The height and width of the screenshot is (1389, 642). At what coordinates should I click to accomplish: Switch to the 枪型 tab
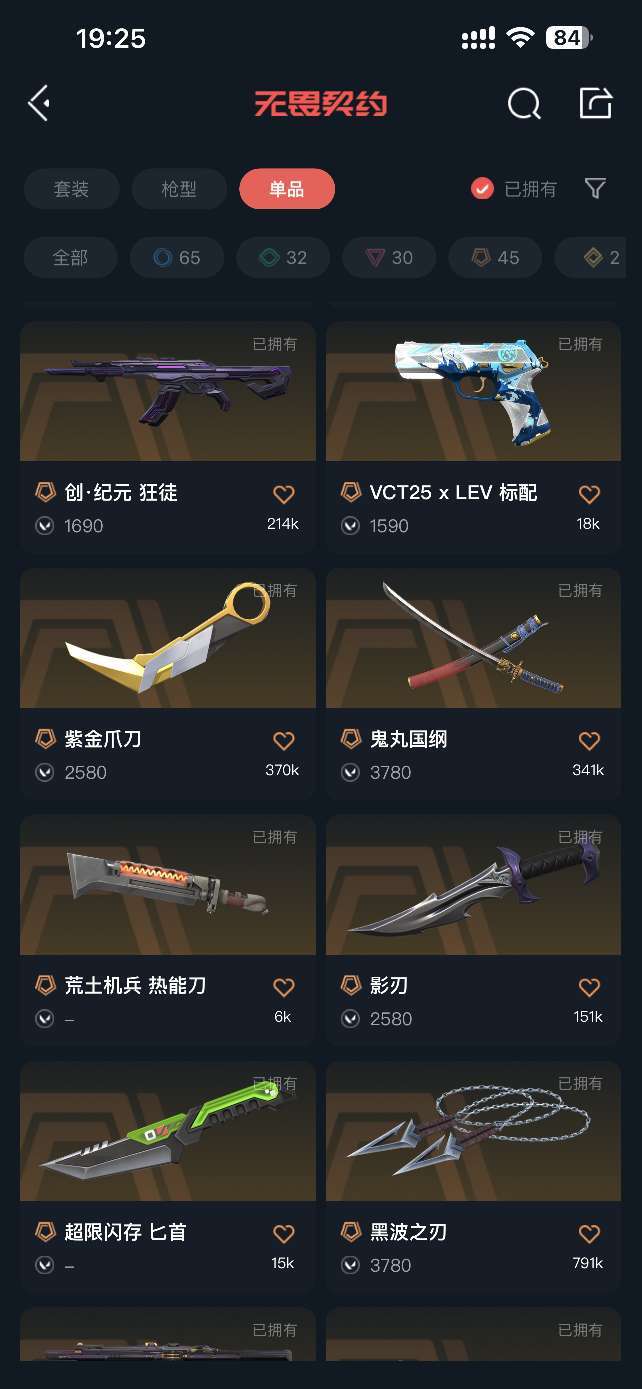(179, 189)
